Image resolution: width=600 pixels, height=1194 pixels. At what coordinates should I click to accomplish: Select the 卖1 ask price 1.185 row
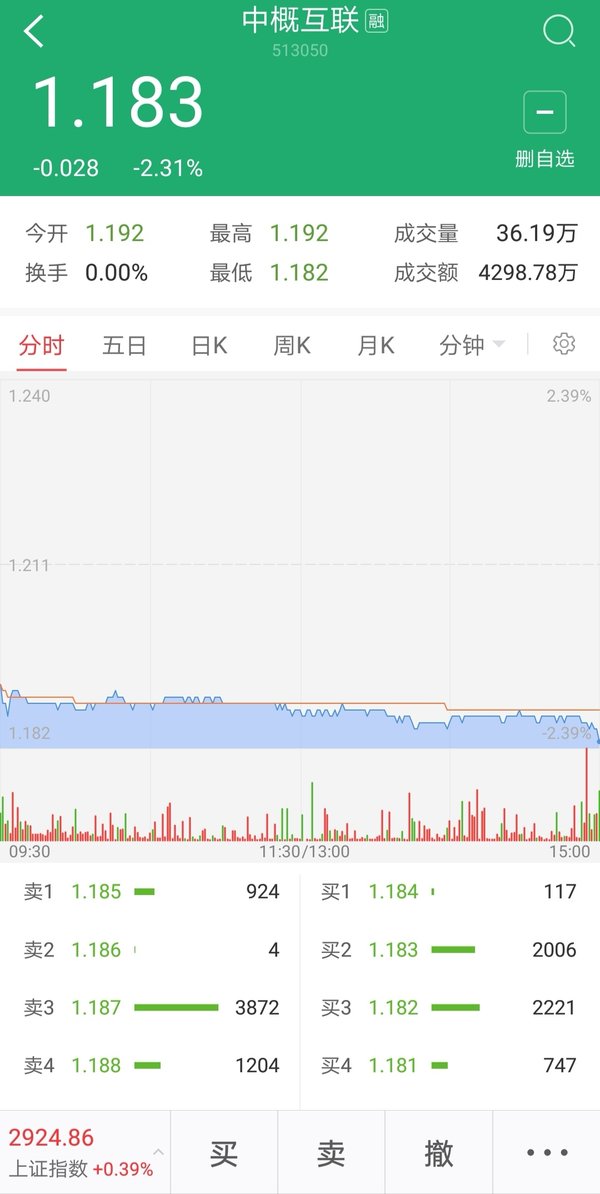151,891
